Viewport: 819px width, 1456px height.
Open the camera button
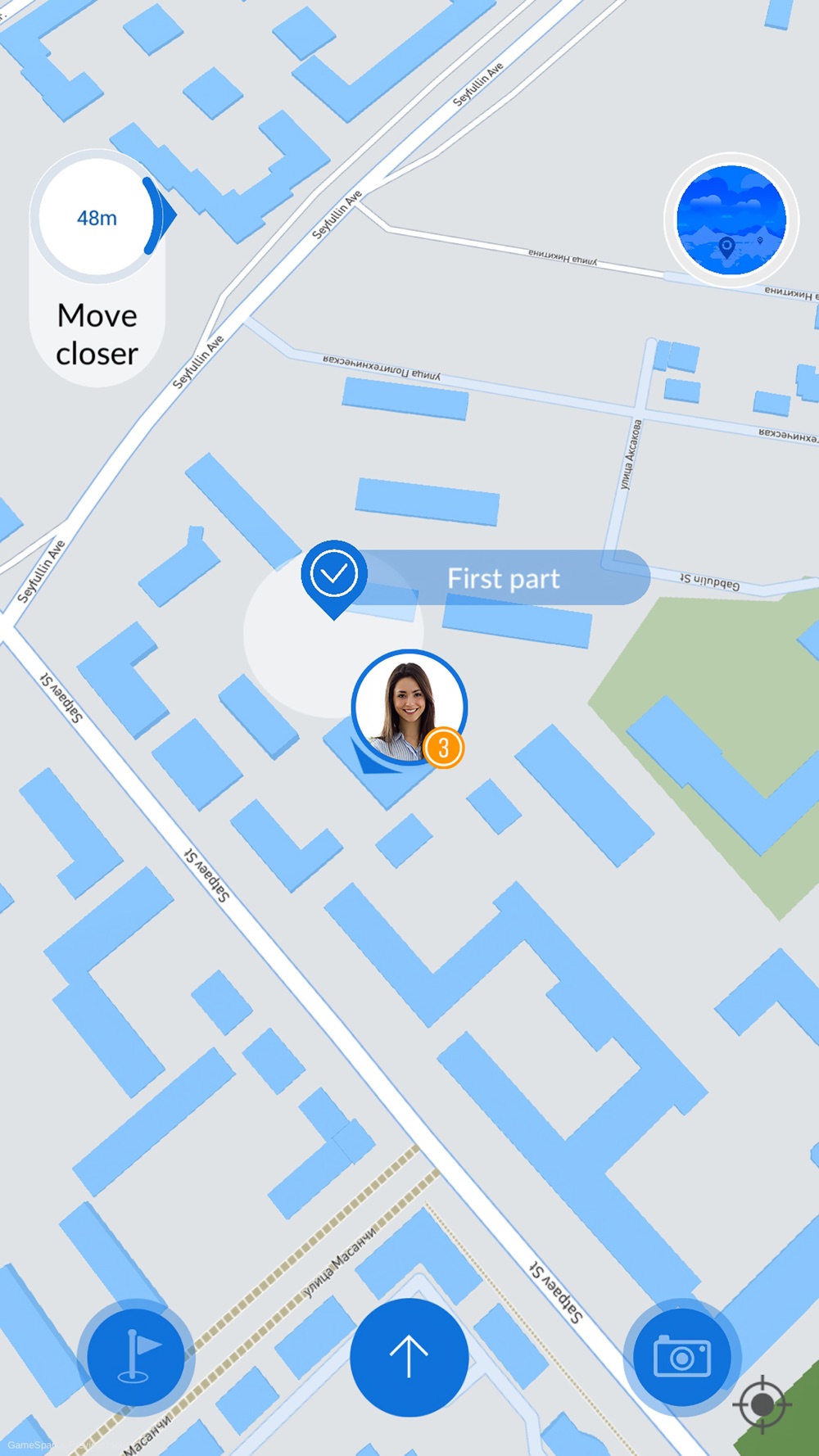click(681, 1357)
